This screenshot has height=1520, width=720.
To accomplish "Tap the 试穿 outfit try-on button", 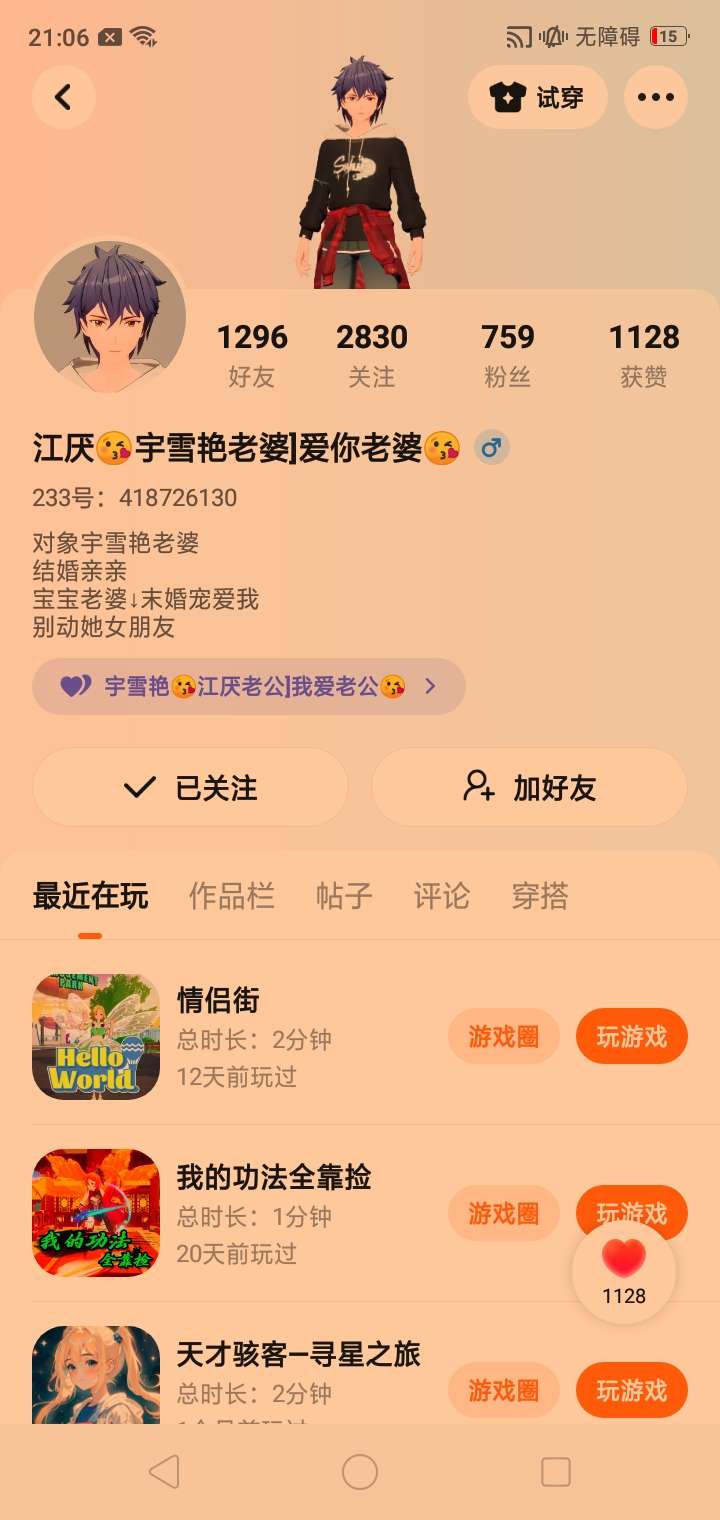I will pyautogui.click(x=537, y=97).
